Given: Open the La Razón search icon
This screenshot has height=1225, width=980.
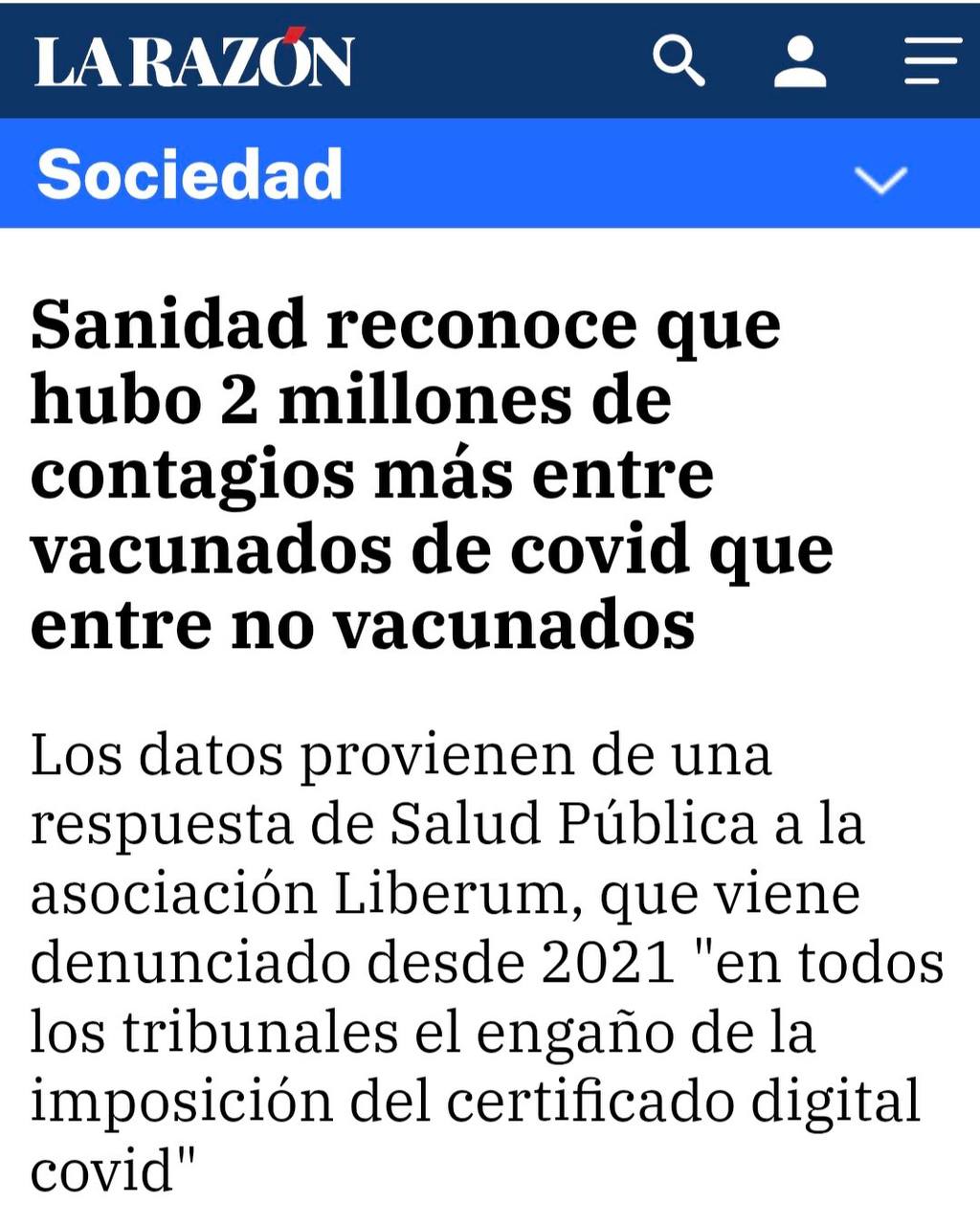Looking at the screenshot, I should [x=679, y=61].
